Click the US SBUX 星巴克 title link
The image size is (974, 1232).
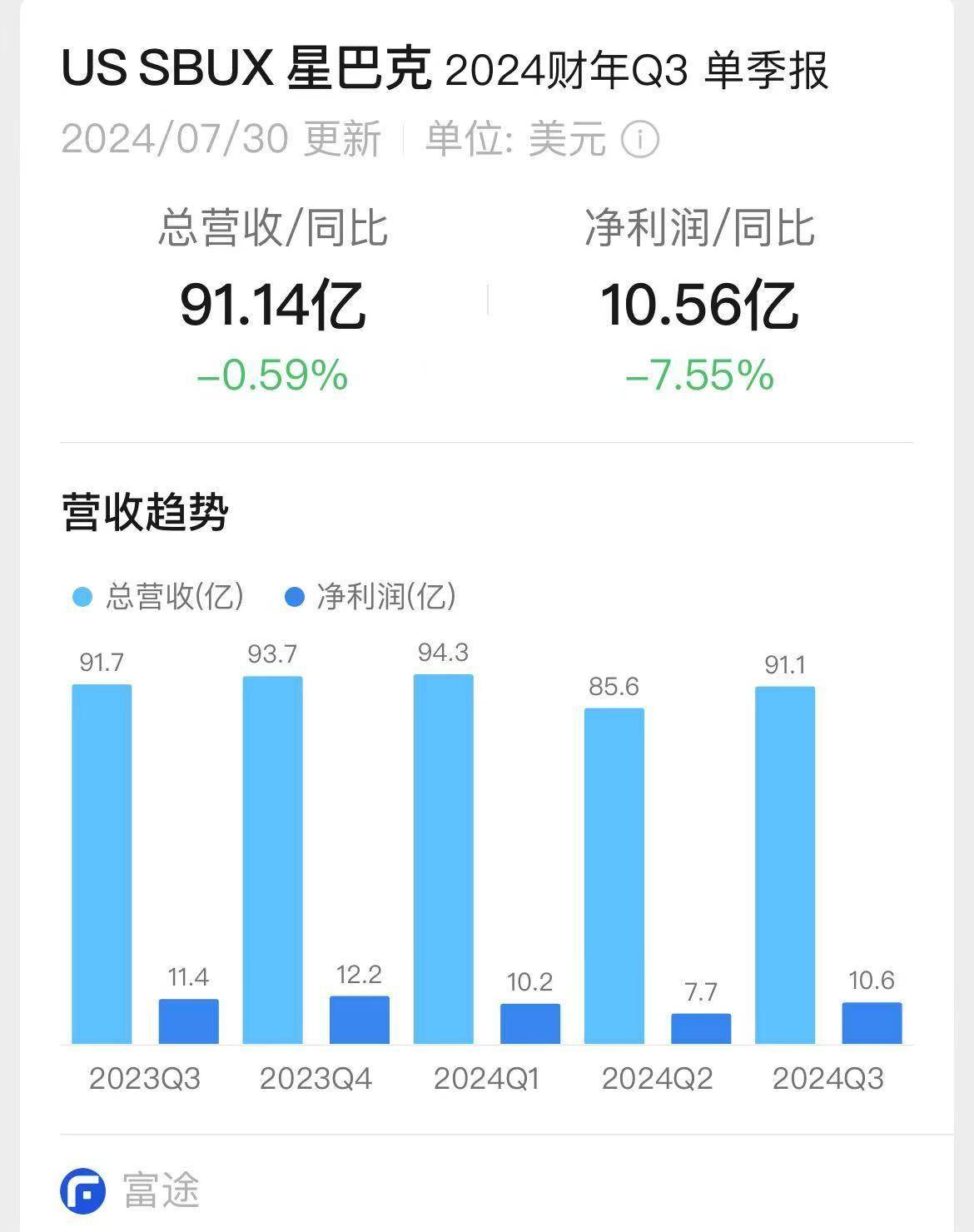point(248,71)
